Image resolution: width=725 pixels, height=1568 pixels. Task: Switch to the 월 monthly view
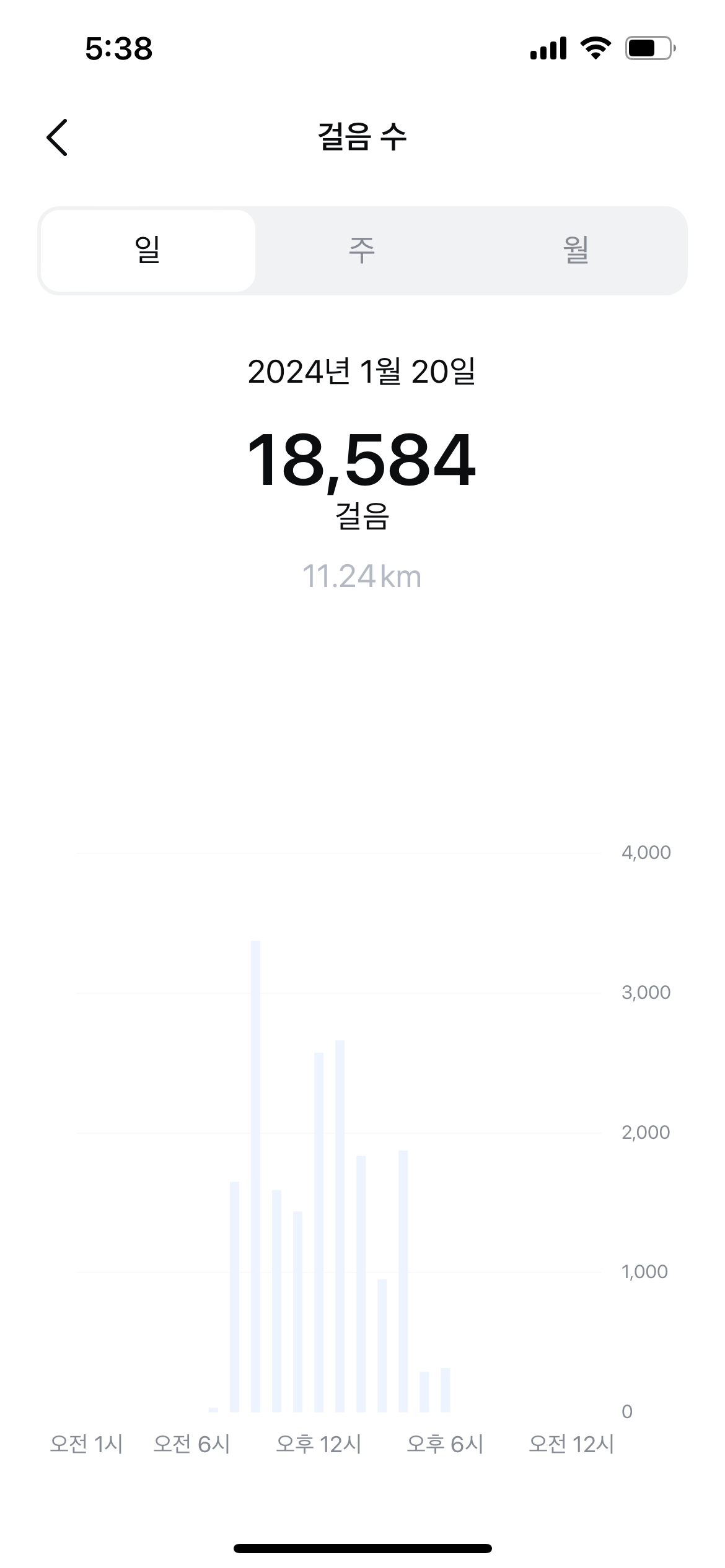tap(576, 251)
